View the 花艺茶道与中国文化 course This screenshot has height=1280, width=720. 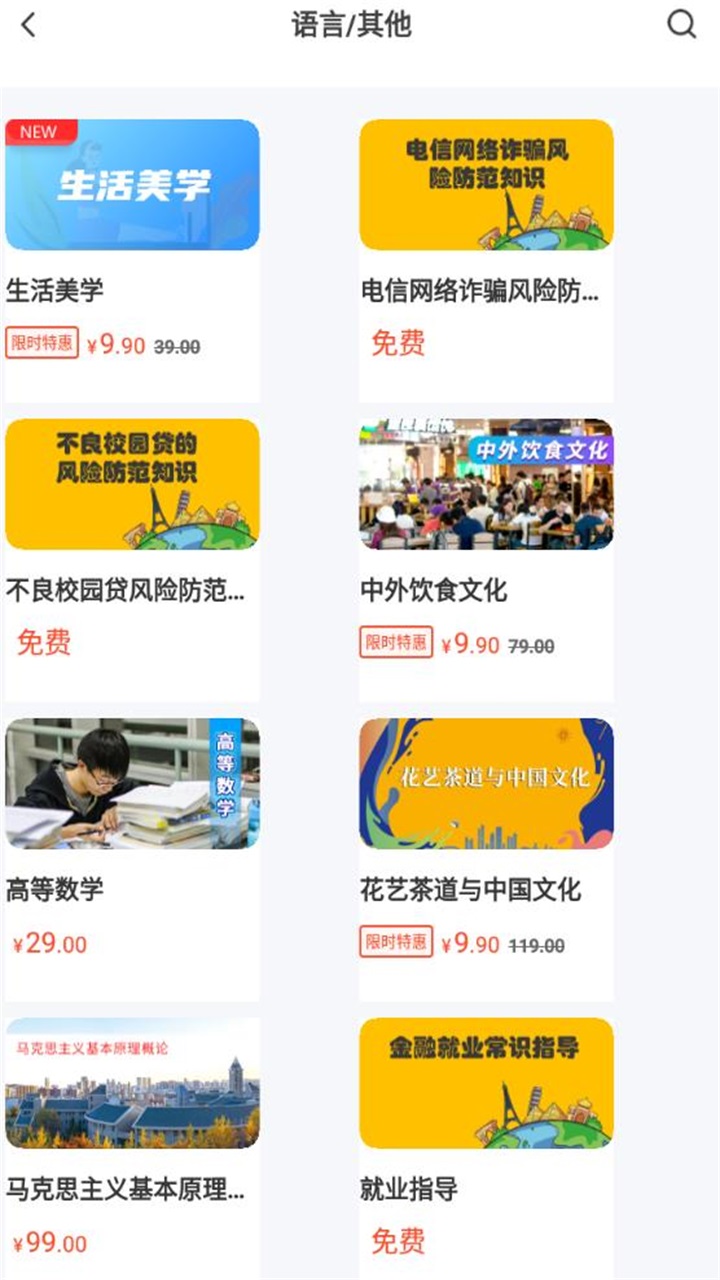tap(486, 784)
